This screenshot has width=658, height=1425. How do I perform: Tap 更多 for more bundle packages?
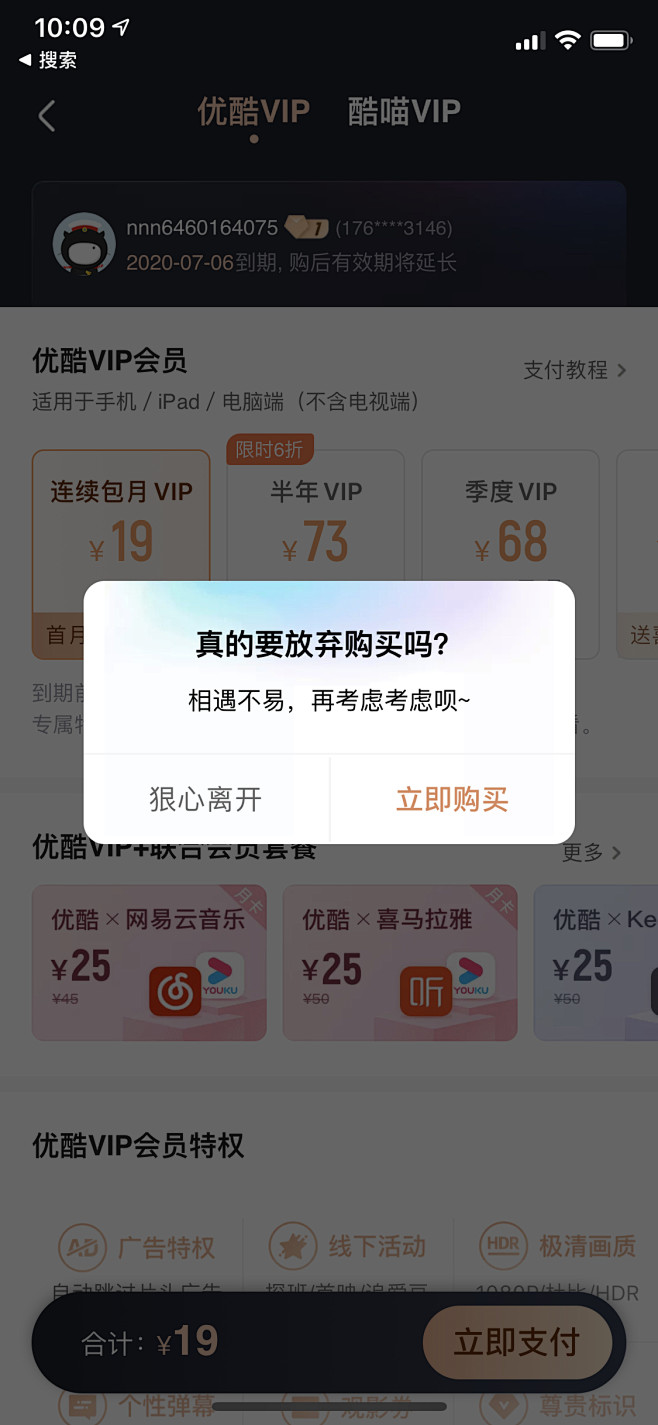tap(592, 852)
